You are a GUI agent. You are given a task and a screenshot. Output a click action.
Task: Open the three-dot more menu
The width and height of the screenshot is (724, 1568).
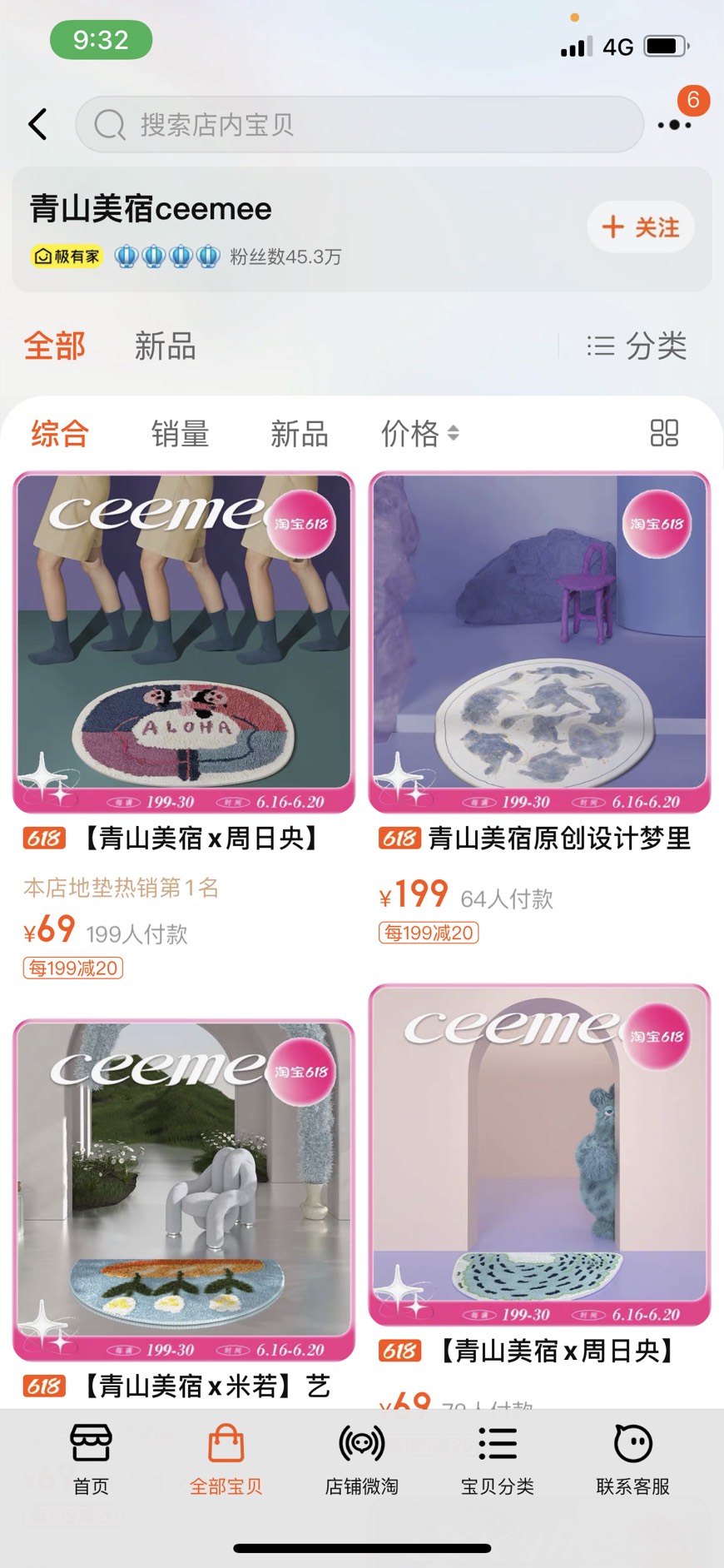(674, 125)
